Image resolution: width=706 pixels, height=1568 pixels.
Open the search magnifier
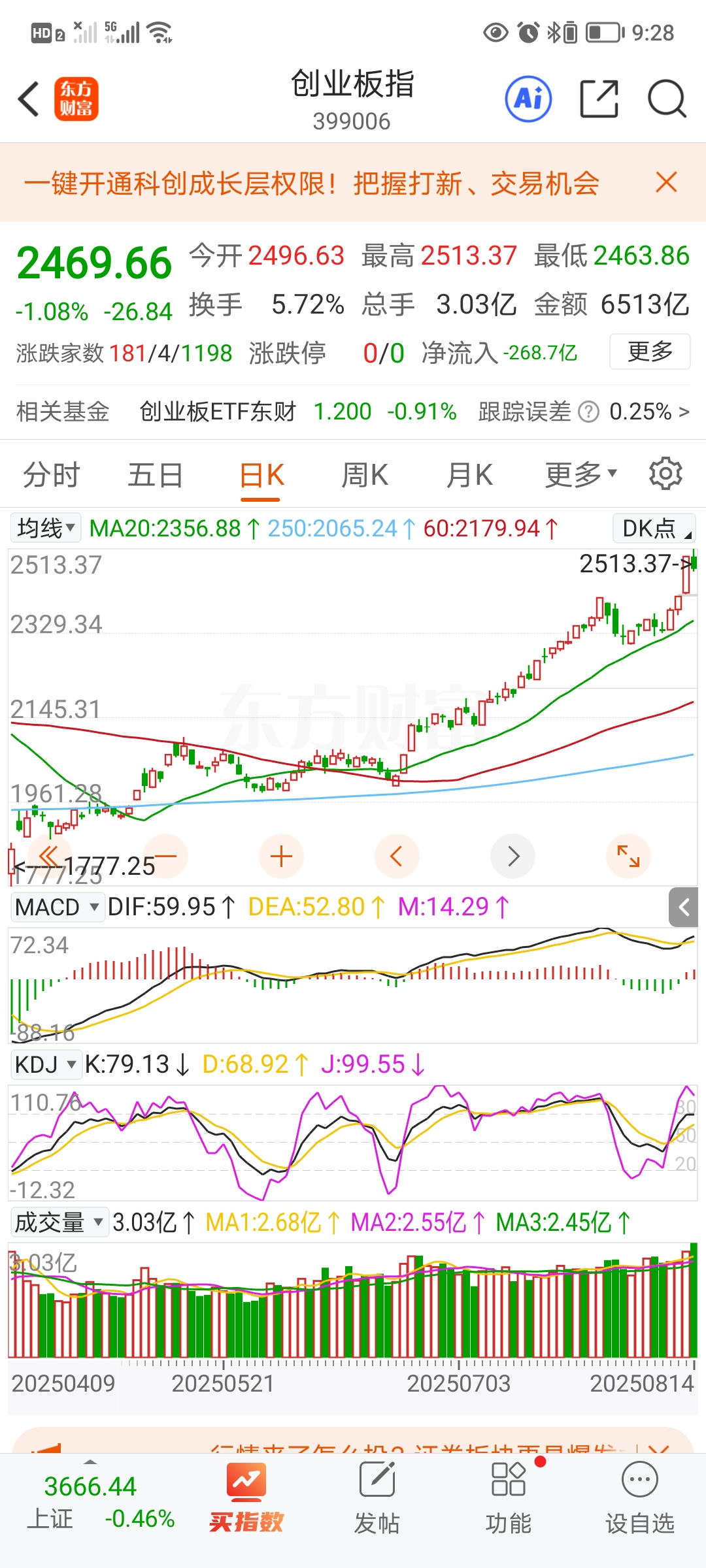(666, 99)
